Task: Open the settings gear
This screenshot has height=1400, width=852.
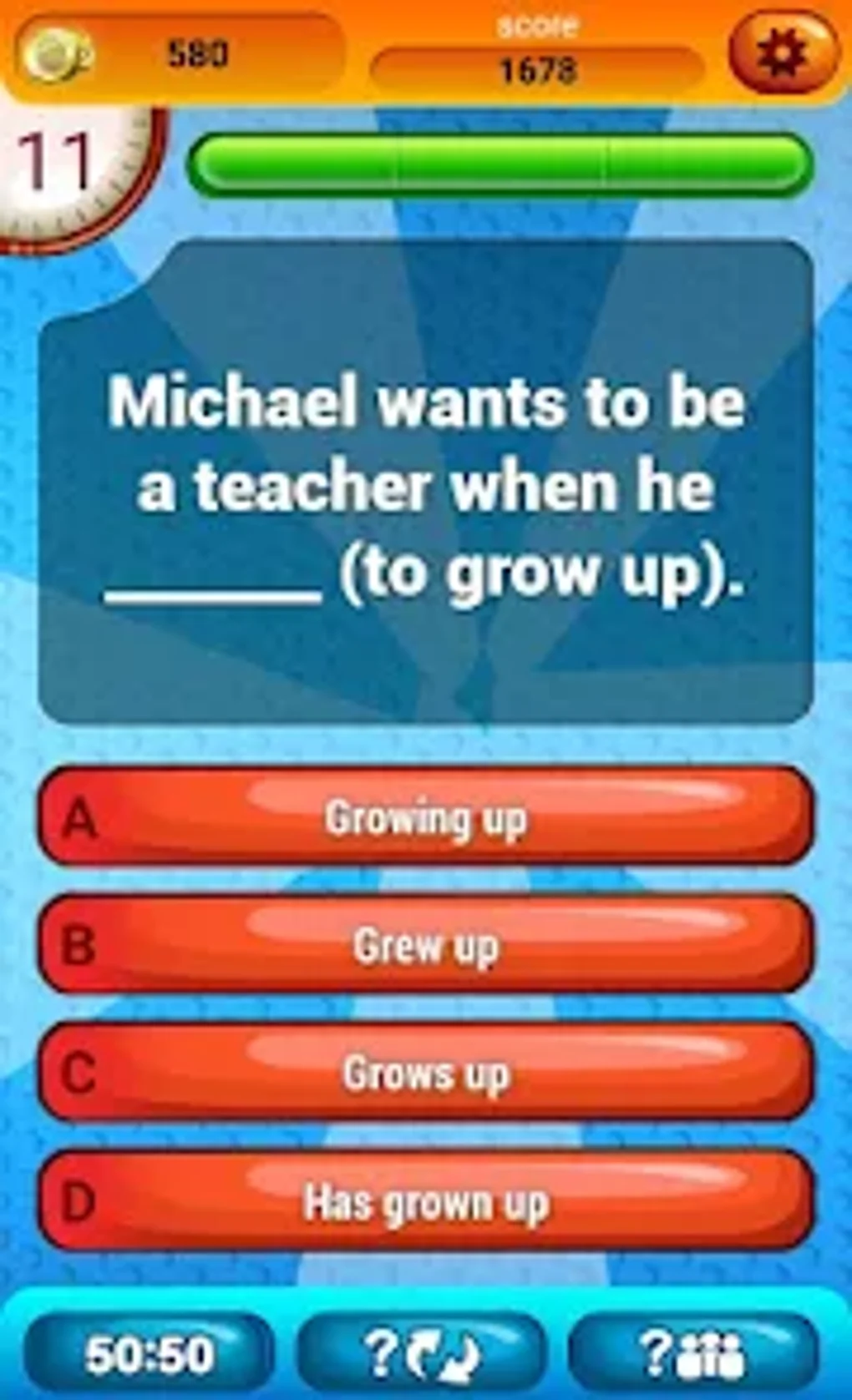Action: (x=782, y=54)
